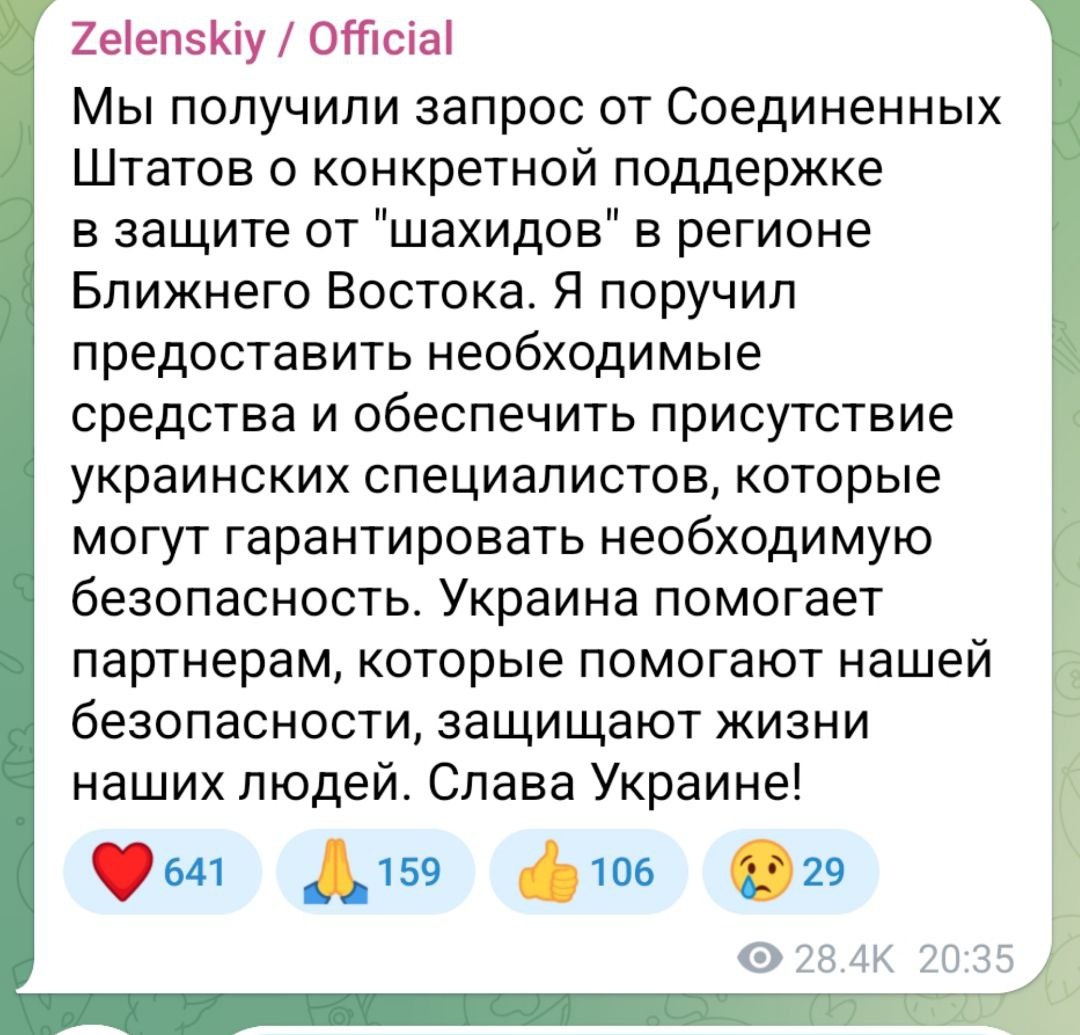Select the crying face reaction (29)
Viewport: 1080px width, 1035px height.
point(791,872)
